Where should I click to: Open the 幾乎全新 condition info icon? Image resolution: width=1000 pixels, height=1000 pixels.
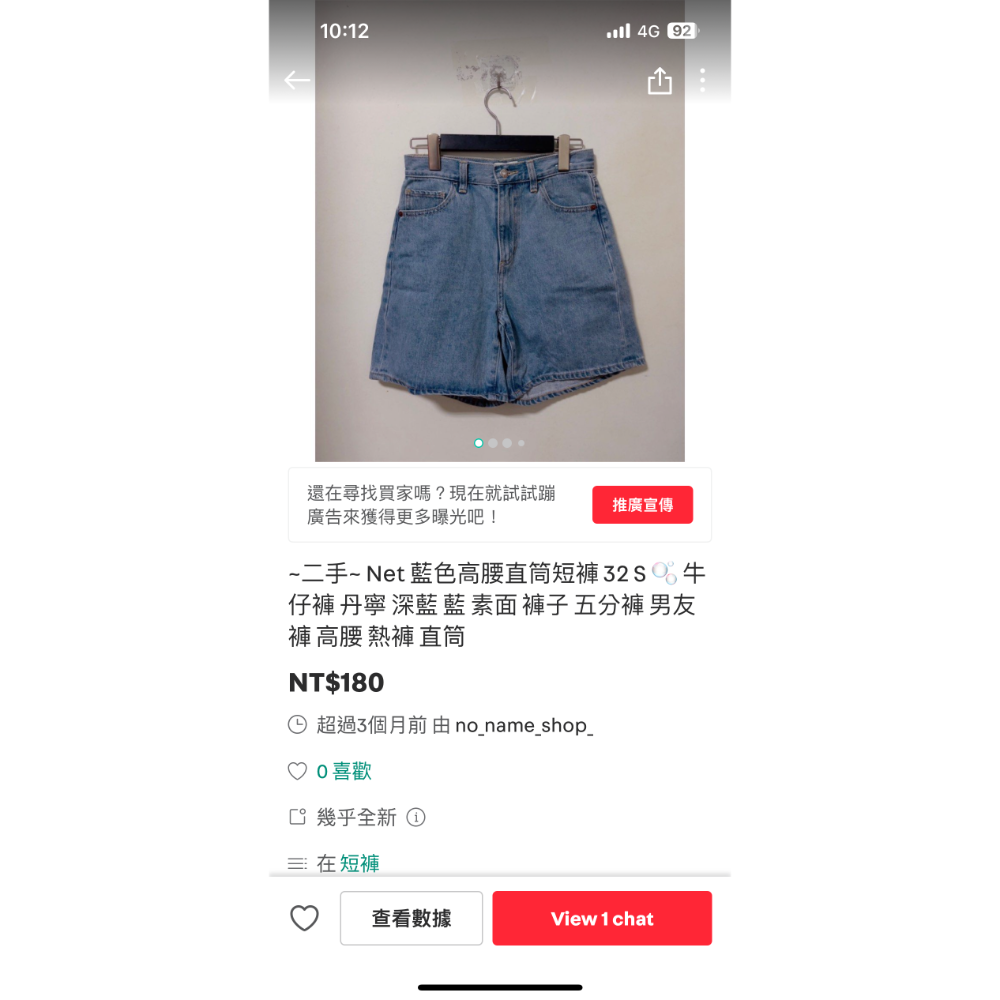(416, 817)
